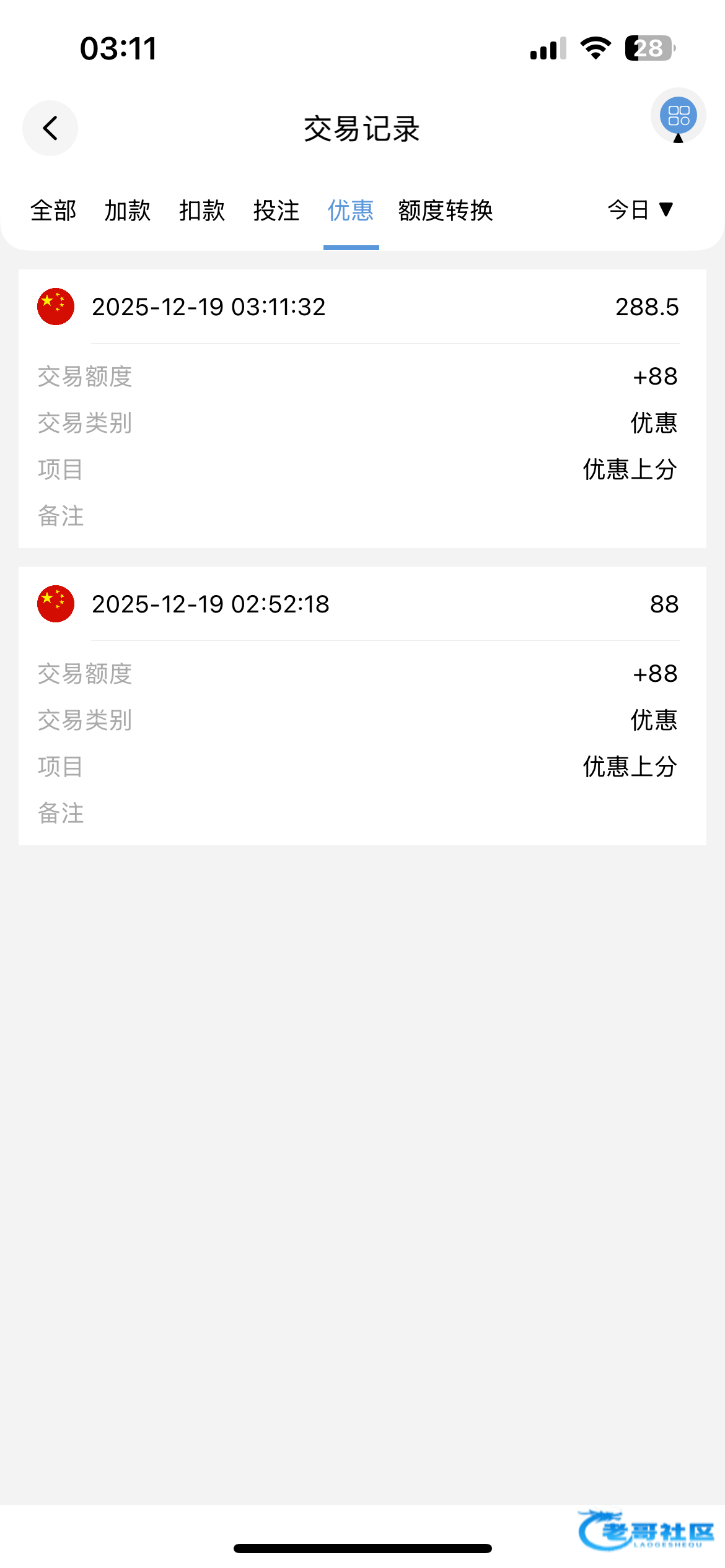
Task: View 投注 records tab
Action: coord(276,211)
